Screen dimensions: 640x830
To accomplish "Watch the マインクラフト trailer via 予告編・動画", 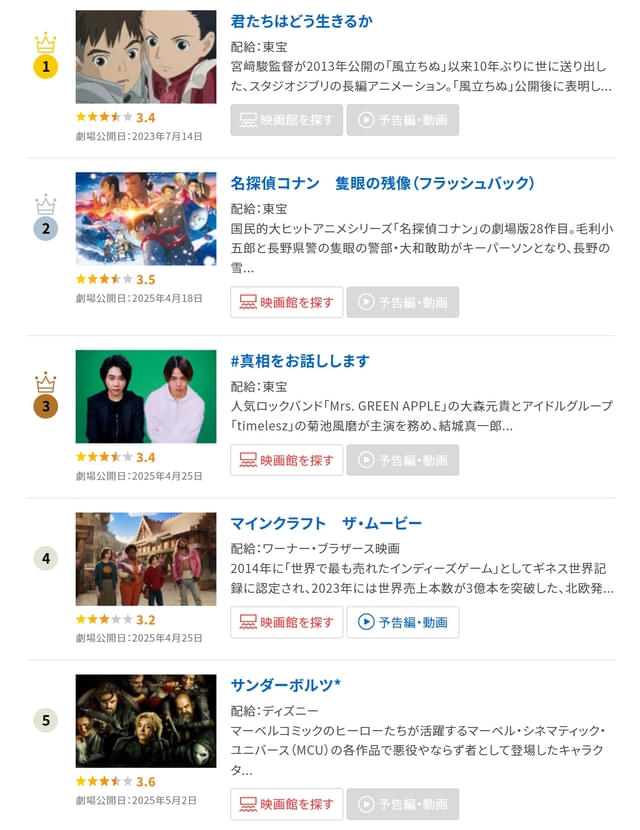I will point(403,622).
